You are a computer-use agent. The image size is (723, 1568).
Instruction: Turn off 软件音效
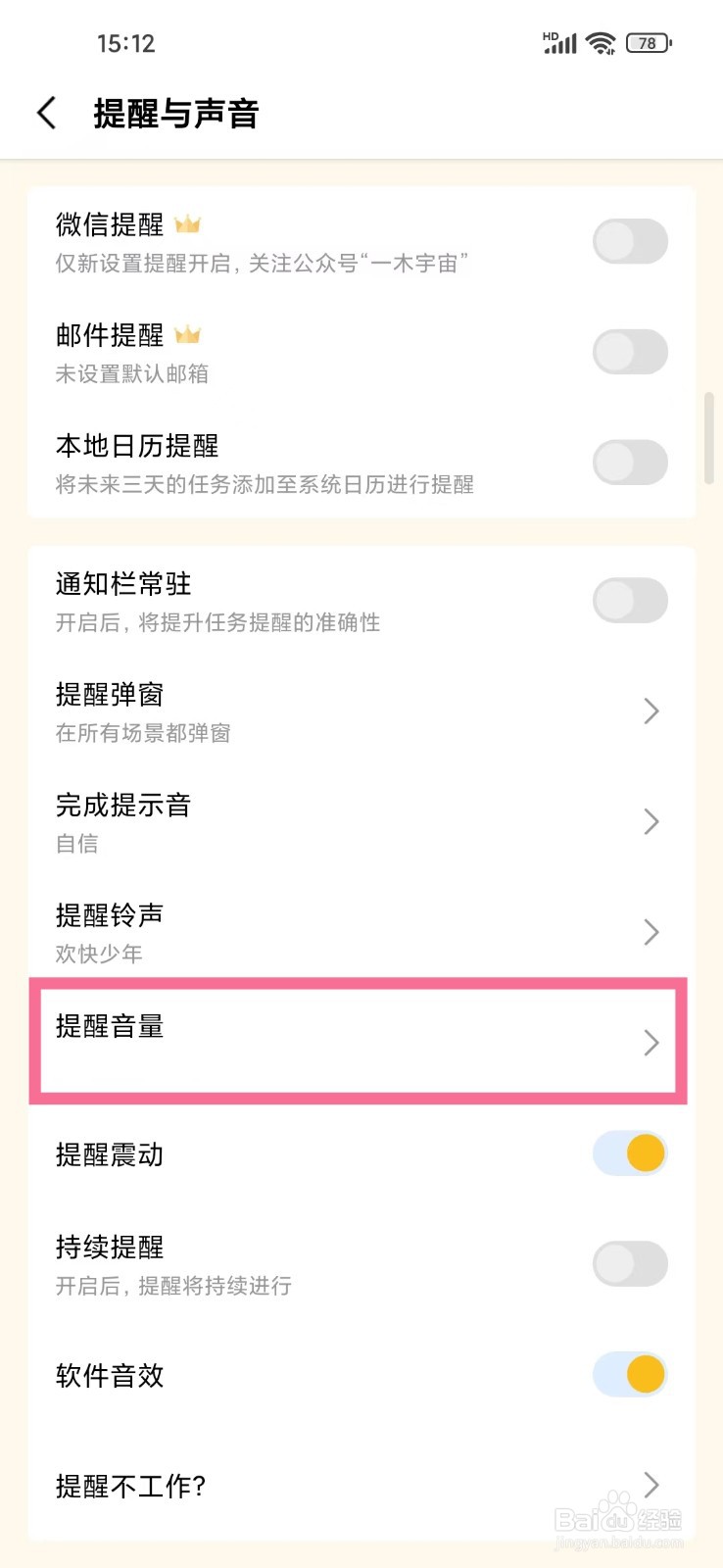(x=630, y=1374)
